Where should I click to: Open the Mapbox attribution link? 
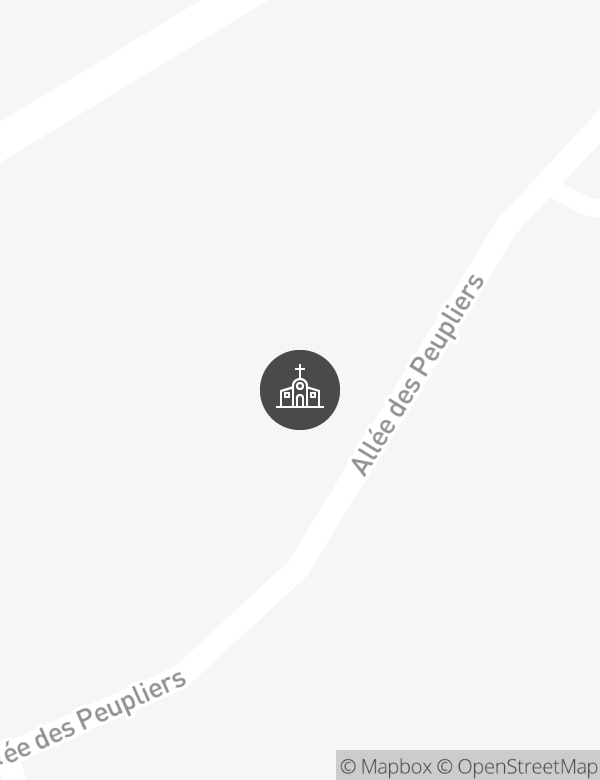386,767
